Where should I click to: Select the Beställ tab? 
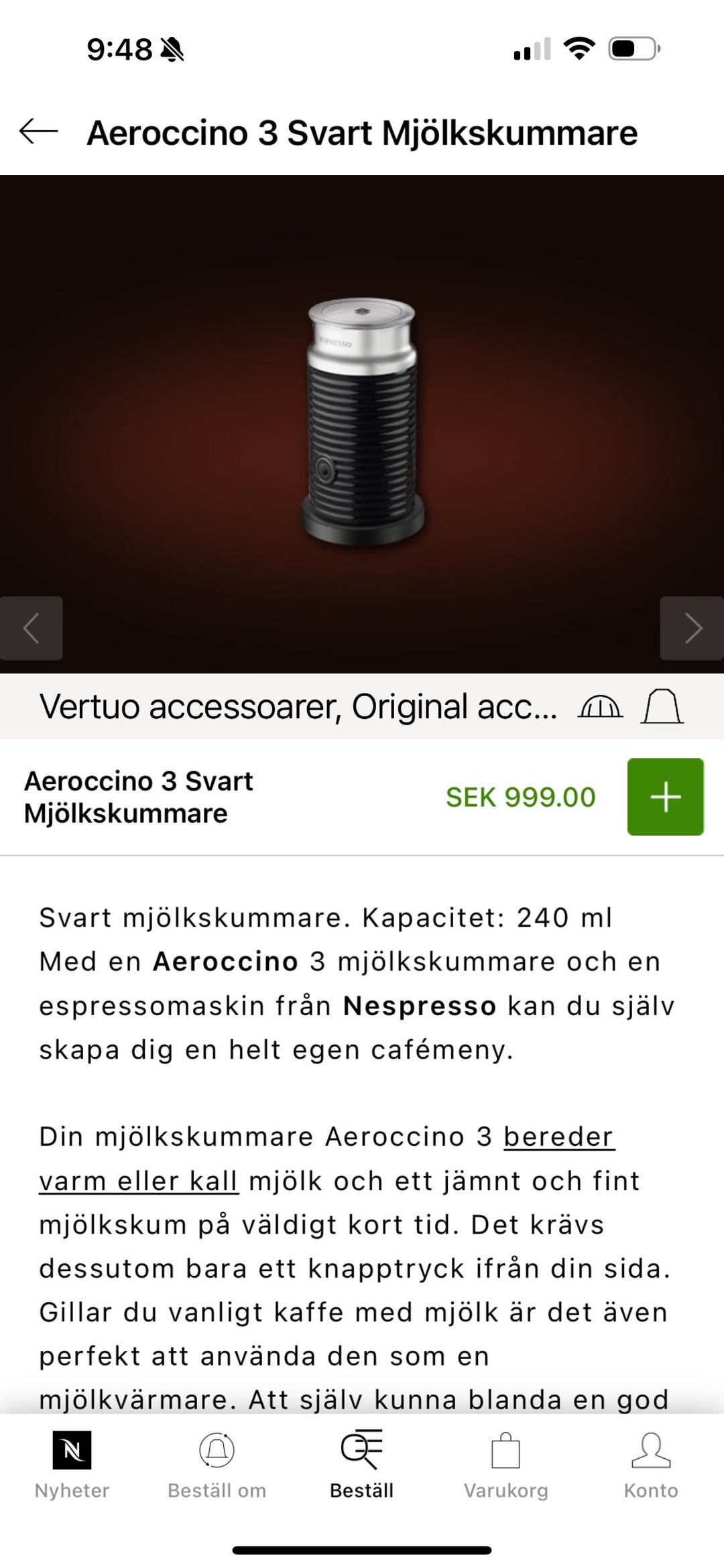coord(362,1464)
